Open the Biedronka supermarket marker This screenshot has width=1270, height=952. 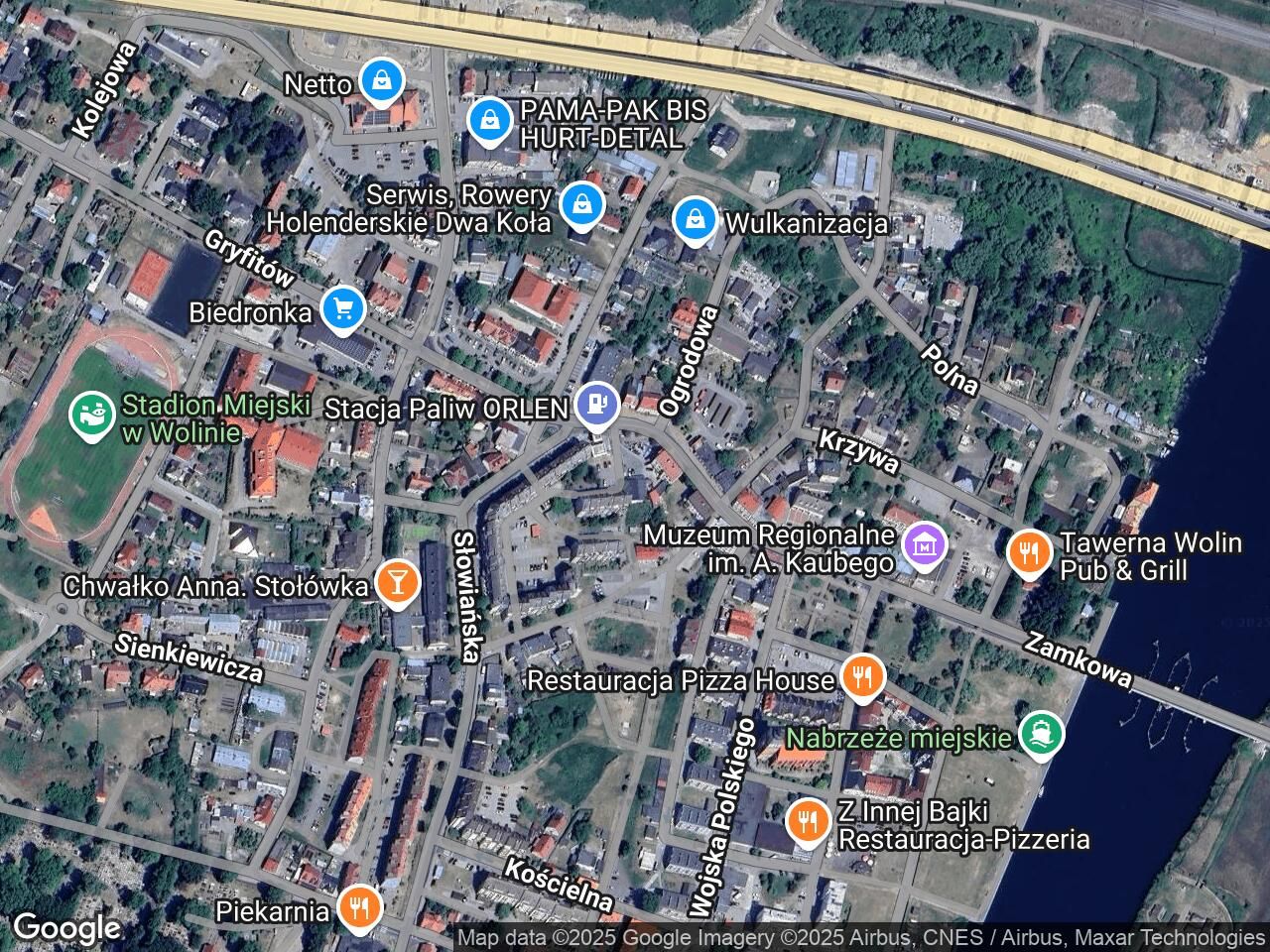[343, 309]
